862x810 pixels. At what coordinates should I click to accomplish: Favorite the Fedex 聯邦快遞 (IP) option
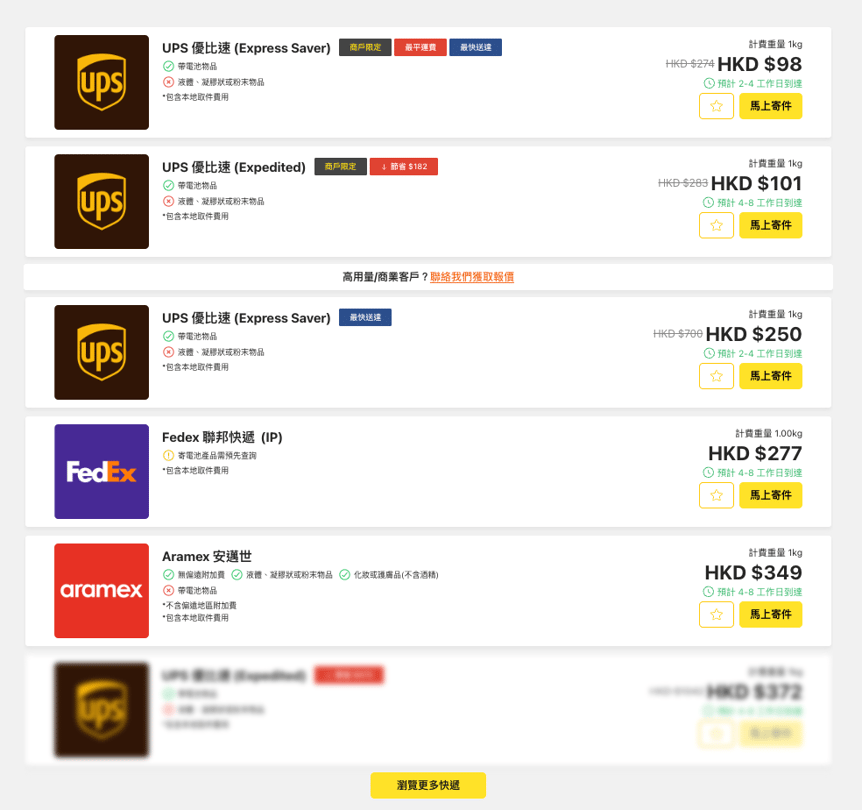click(716, 495)
